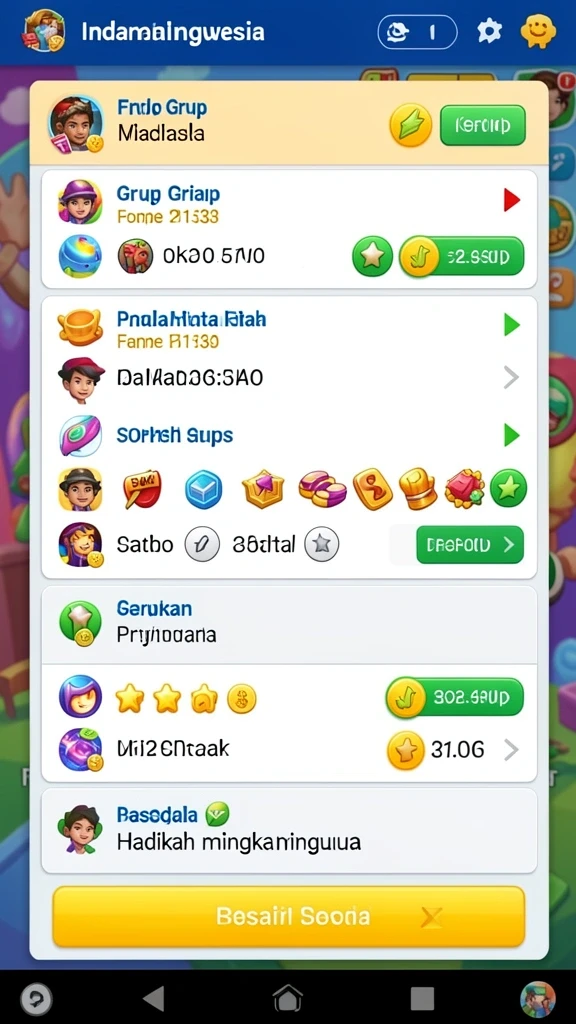Open the Mil26ntaak row

click(x=289, y=750)
